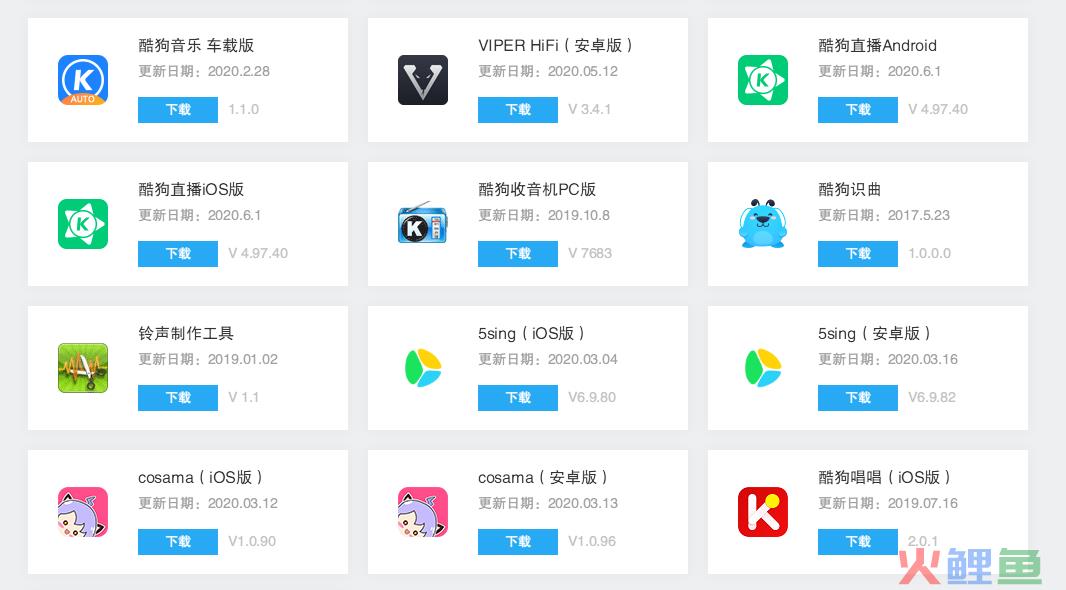Download 酷狗唱唱 iOS版
Screen dimensions: 1066x590
858,542
